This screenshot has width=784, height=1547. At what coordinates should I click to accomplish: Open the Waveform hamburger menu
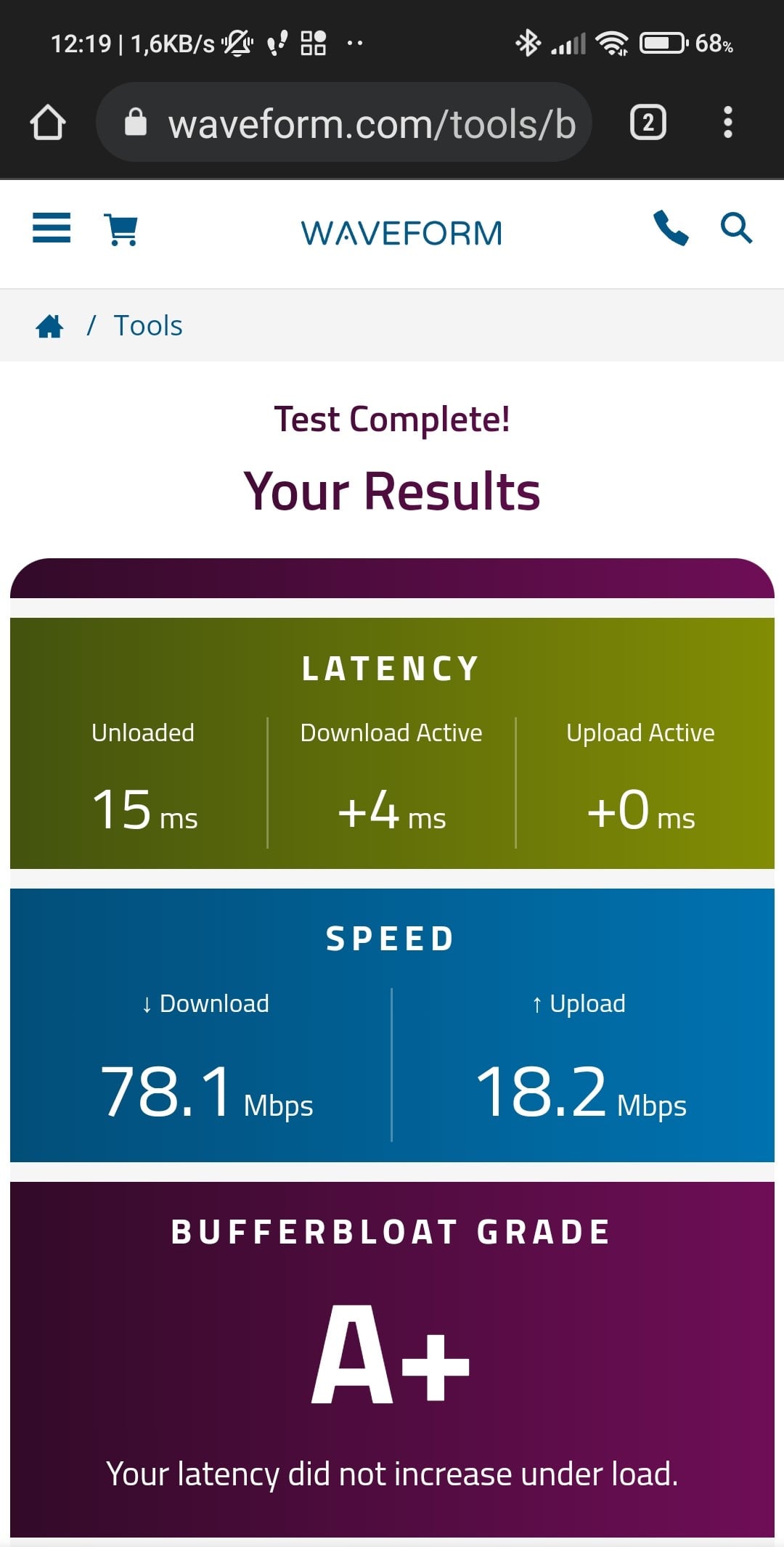52,228
